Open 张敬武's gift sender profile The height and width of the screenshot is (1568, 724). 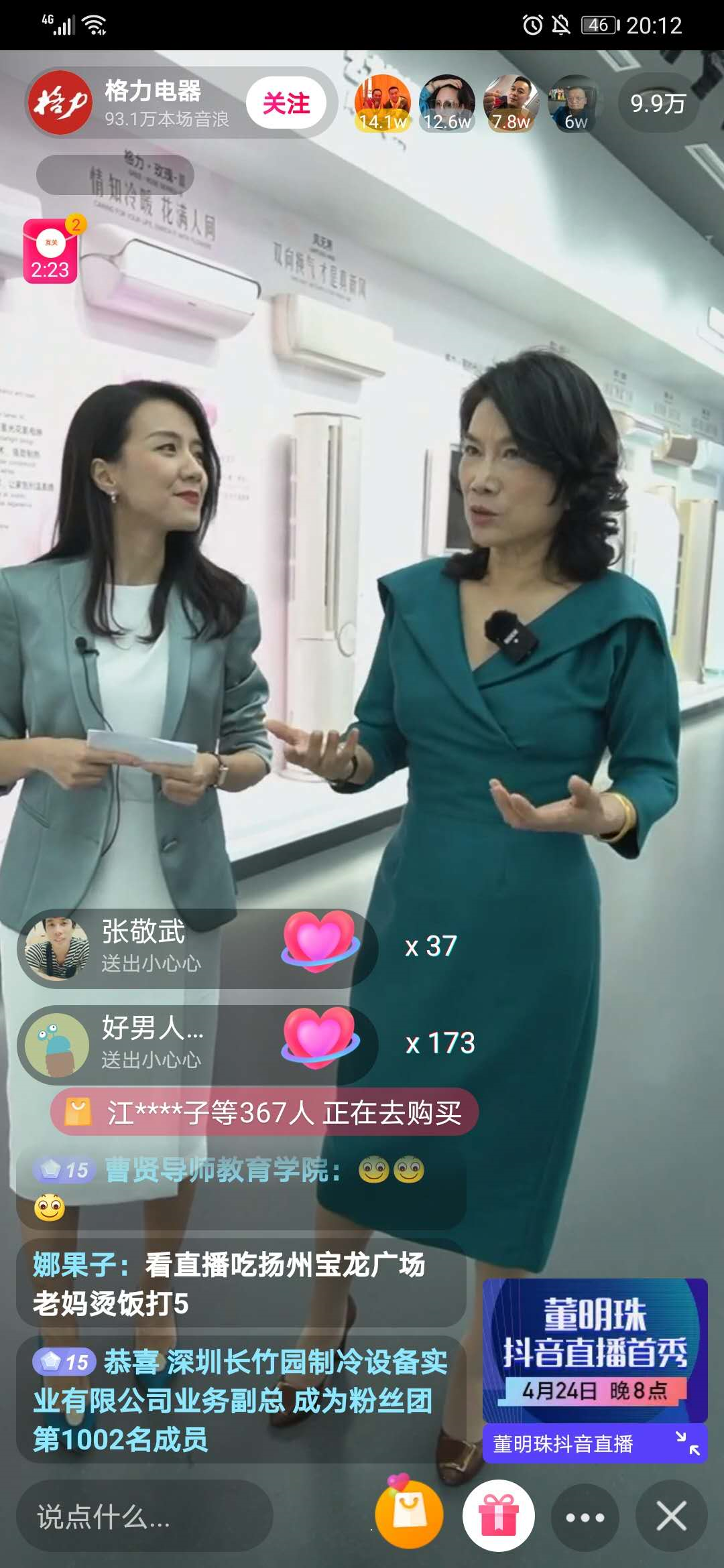coord(58,948)
